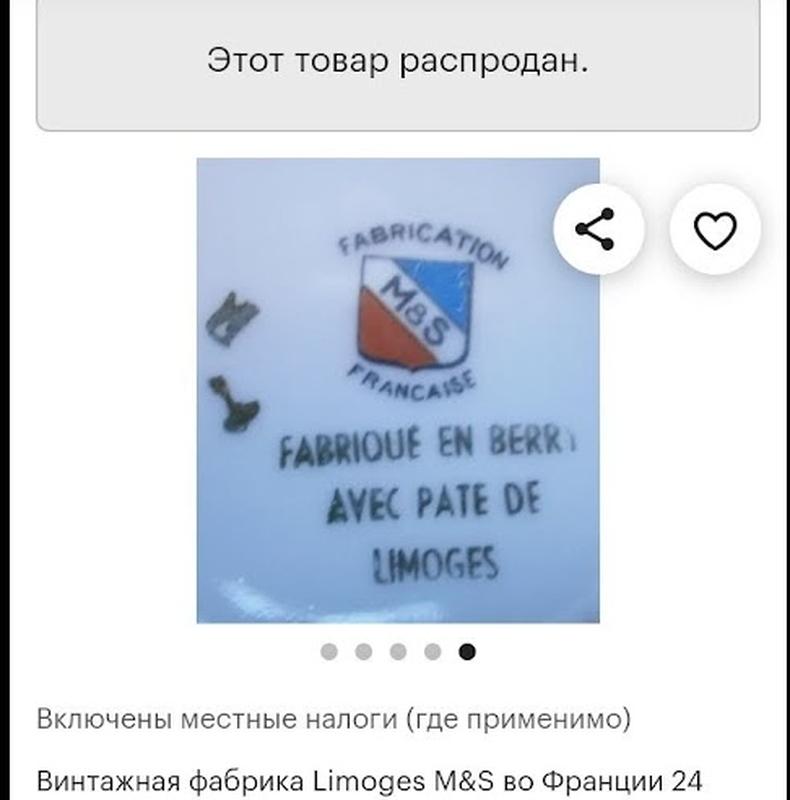Add this item to favorites with the heart
The image size is (790, 800).
(x=715, y=232)
